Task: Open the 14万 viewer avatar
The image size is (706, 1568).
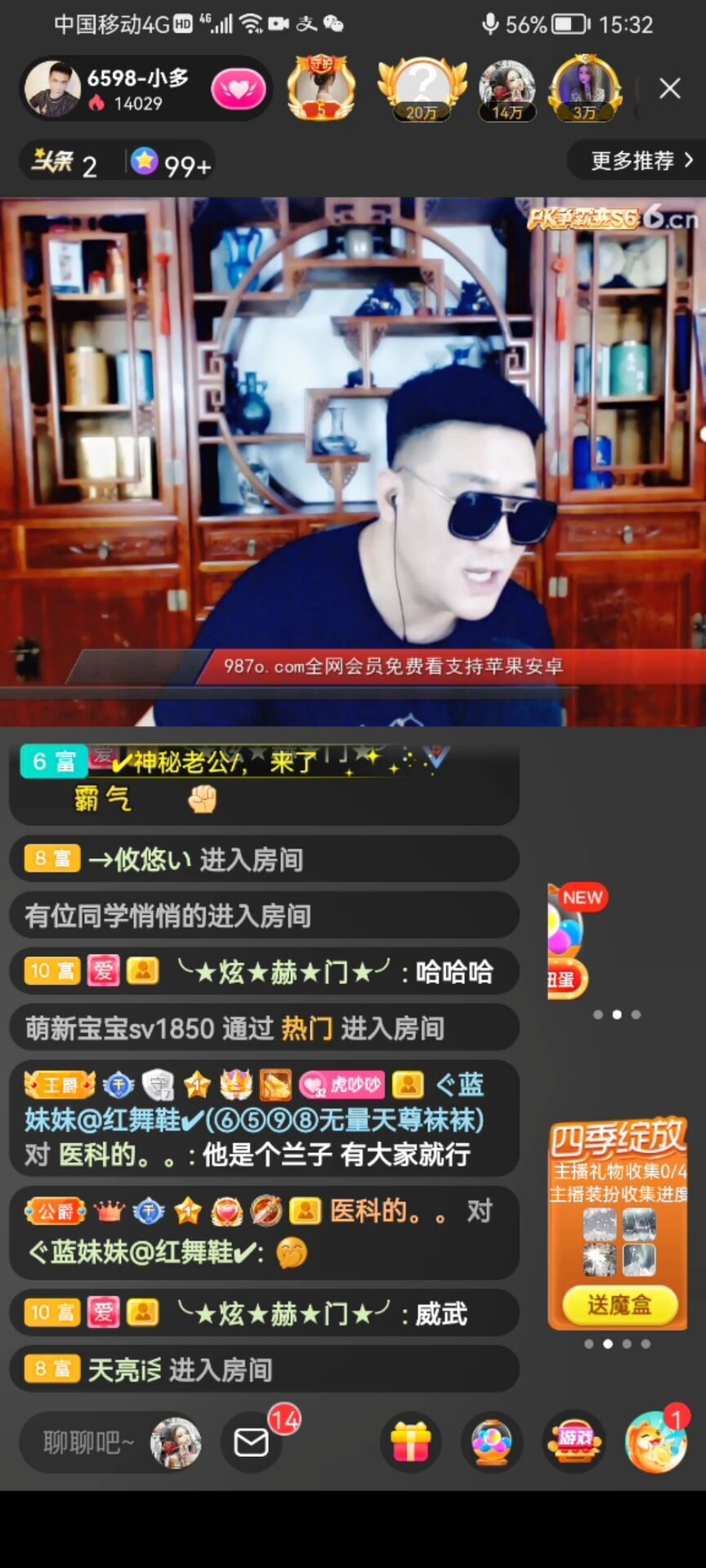Action: point(507,88)
